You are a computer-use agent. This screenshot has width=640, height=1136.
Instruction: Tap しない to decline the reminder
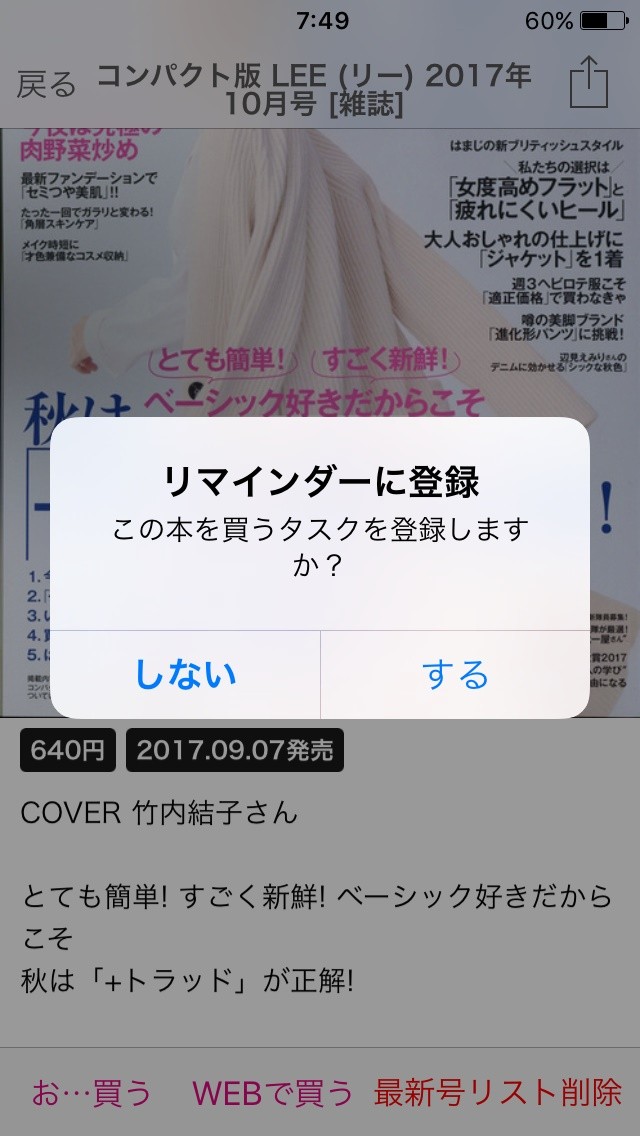click(x=186, y=675)
